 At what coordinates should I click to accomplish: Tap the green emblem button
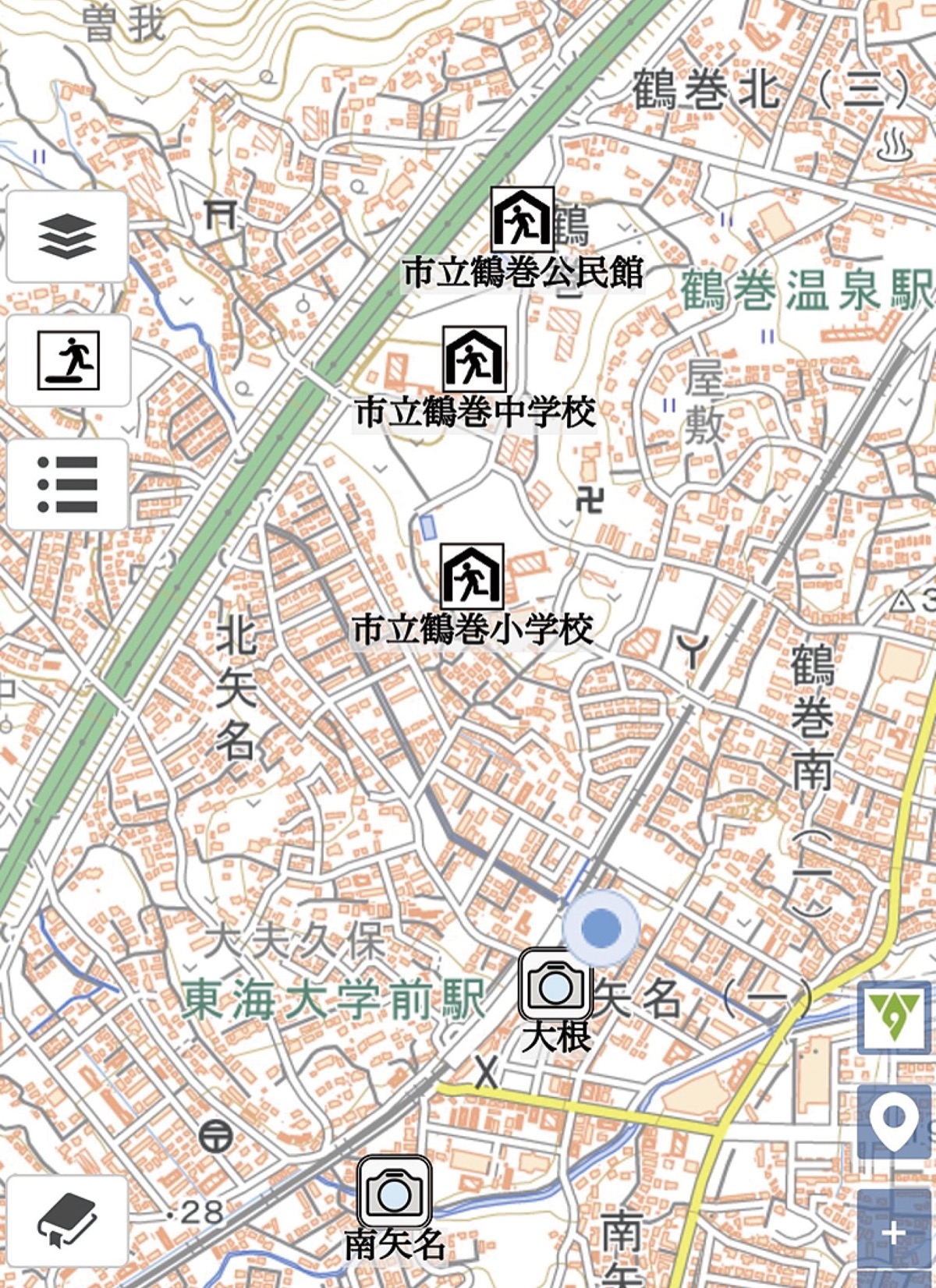[896, 1017]
